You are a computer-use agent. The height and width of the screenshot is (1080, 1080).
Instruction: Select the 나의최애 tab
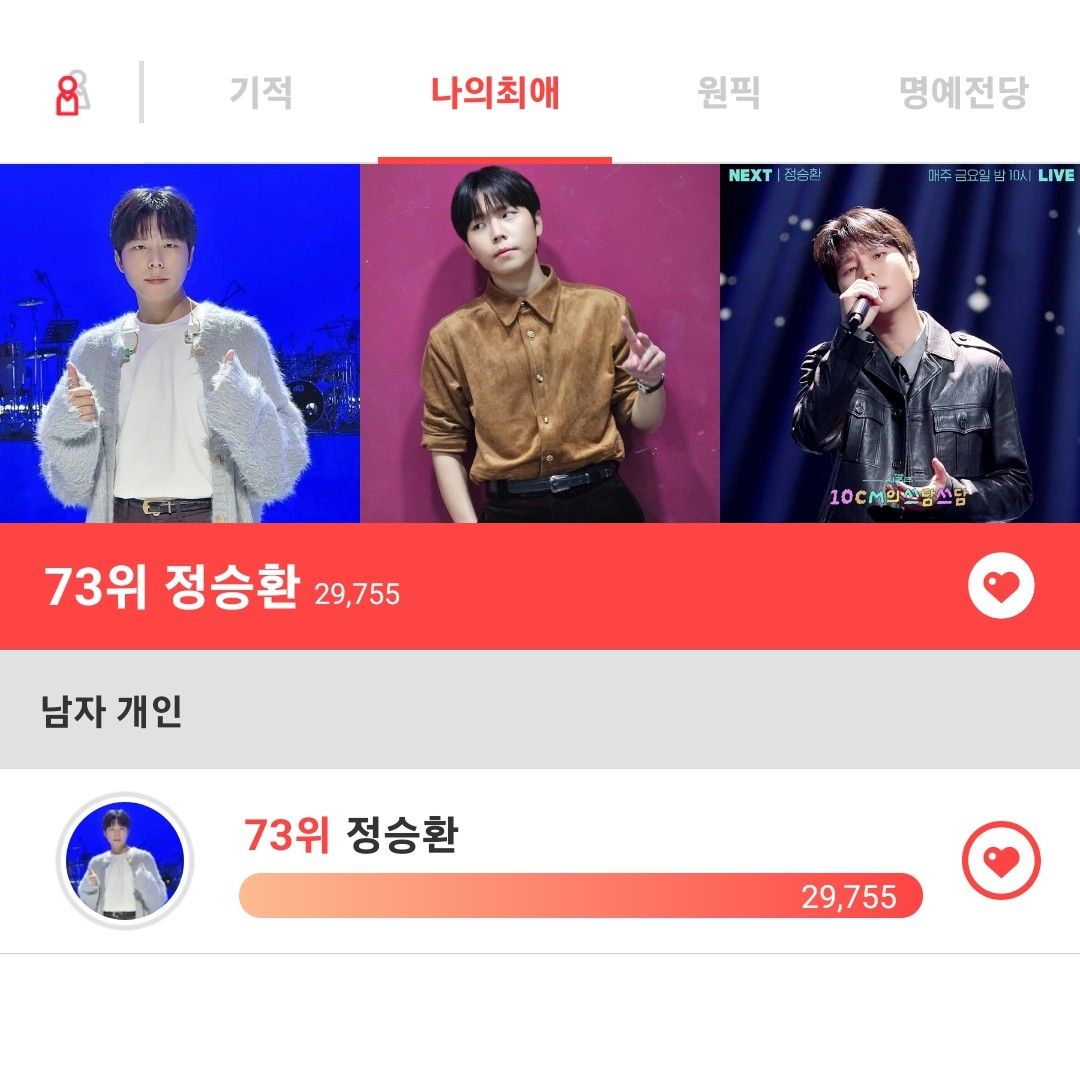[495, 93]
